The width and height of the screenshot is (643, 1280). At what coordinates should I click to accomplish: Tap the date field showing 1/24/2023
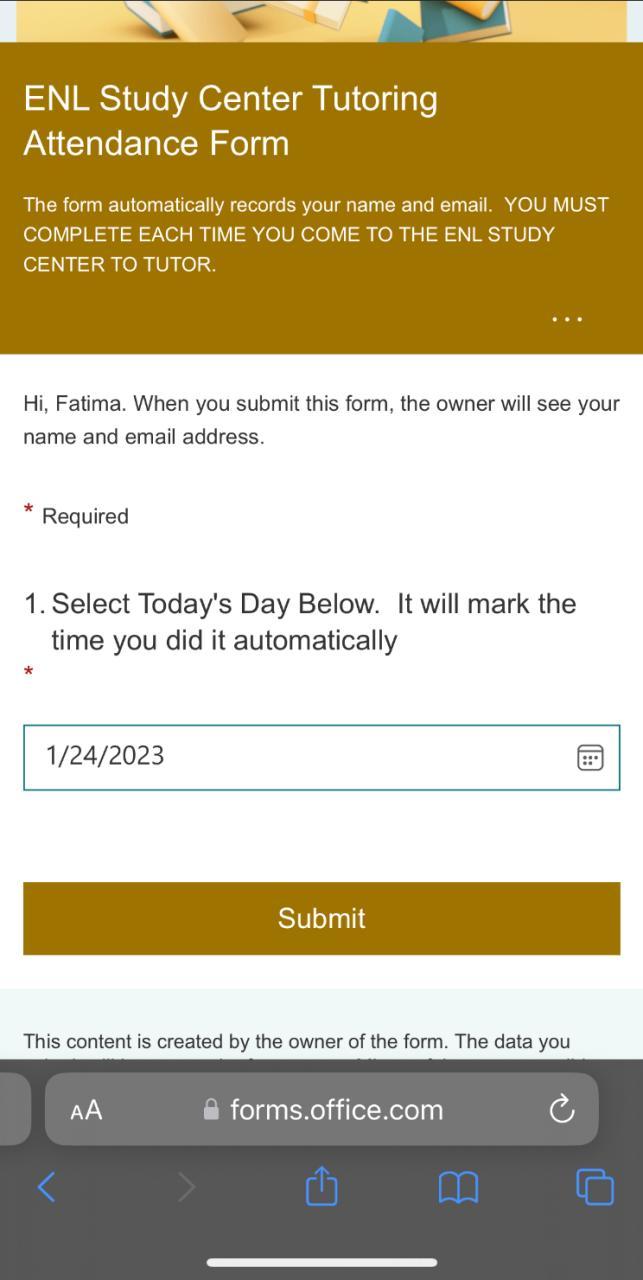(x=300, y=757)
